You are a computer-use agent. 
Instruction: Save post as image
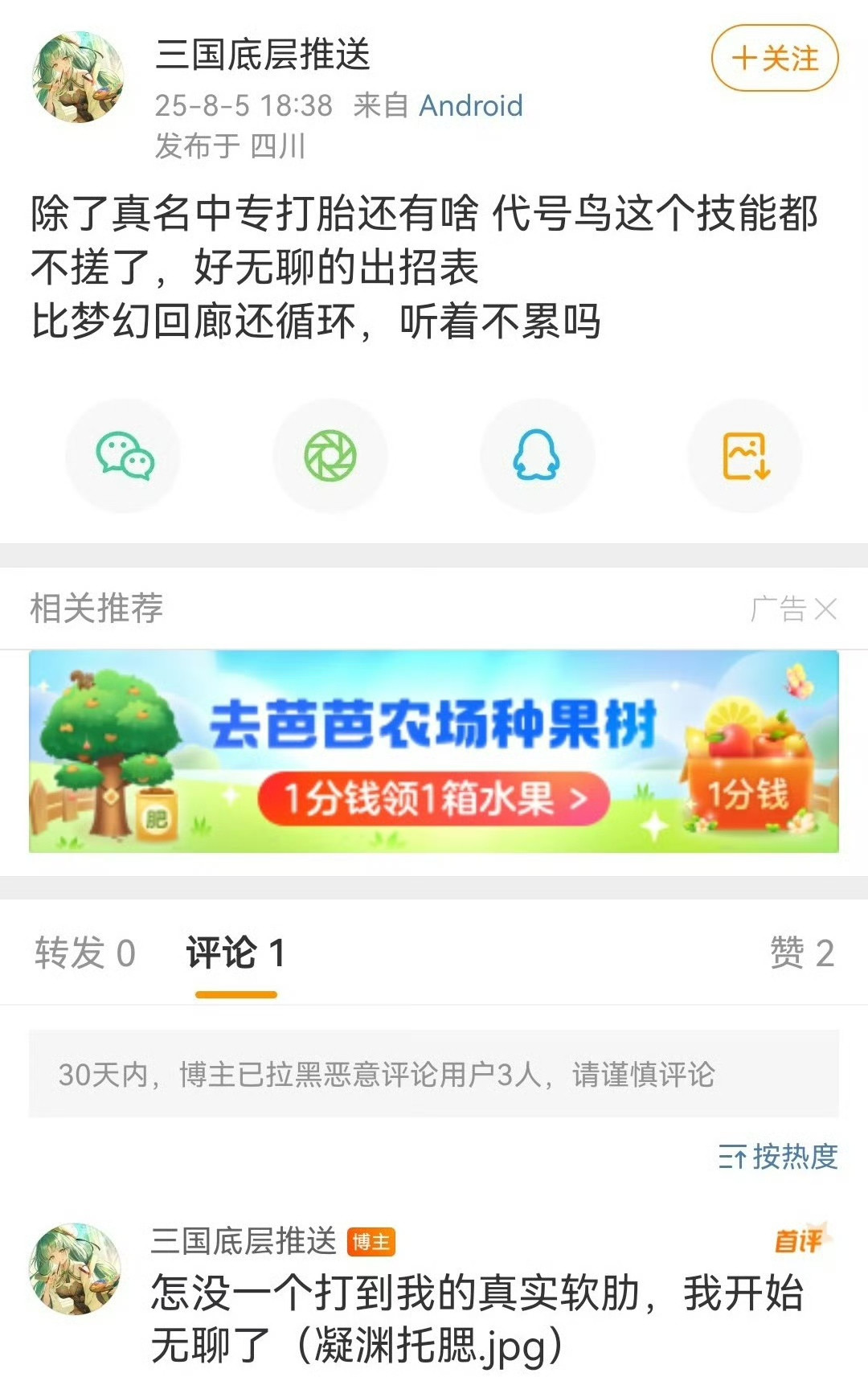point(745,456)
